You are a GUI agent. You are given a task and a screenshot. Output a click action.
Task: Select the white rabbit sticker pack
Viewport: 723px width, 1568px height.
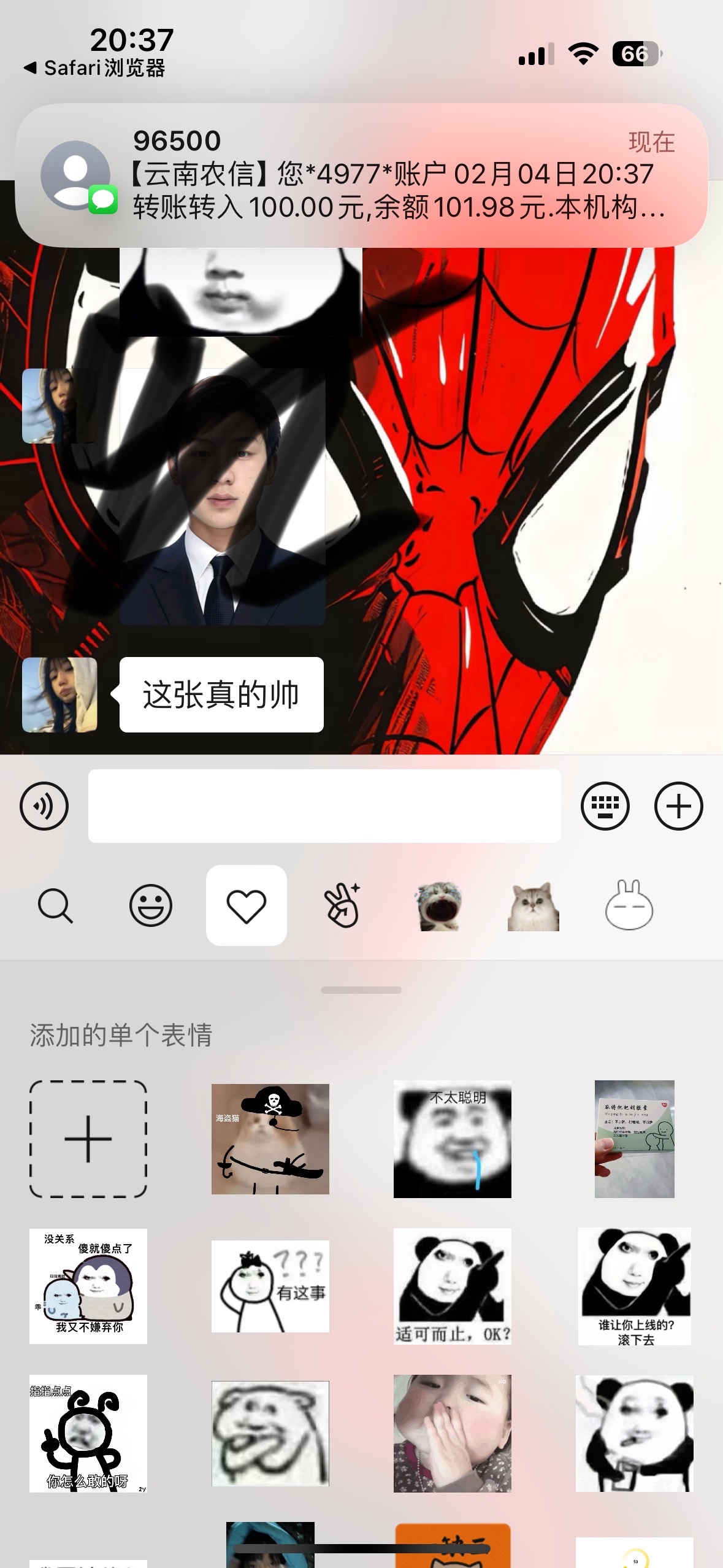629,905
